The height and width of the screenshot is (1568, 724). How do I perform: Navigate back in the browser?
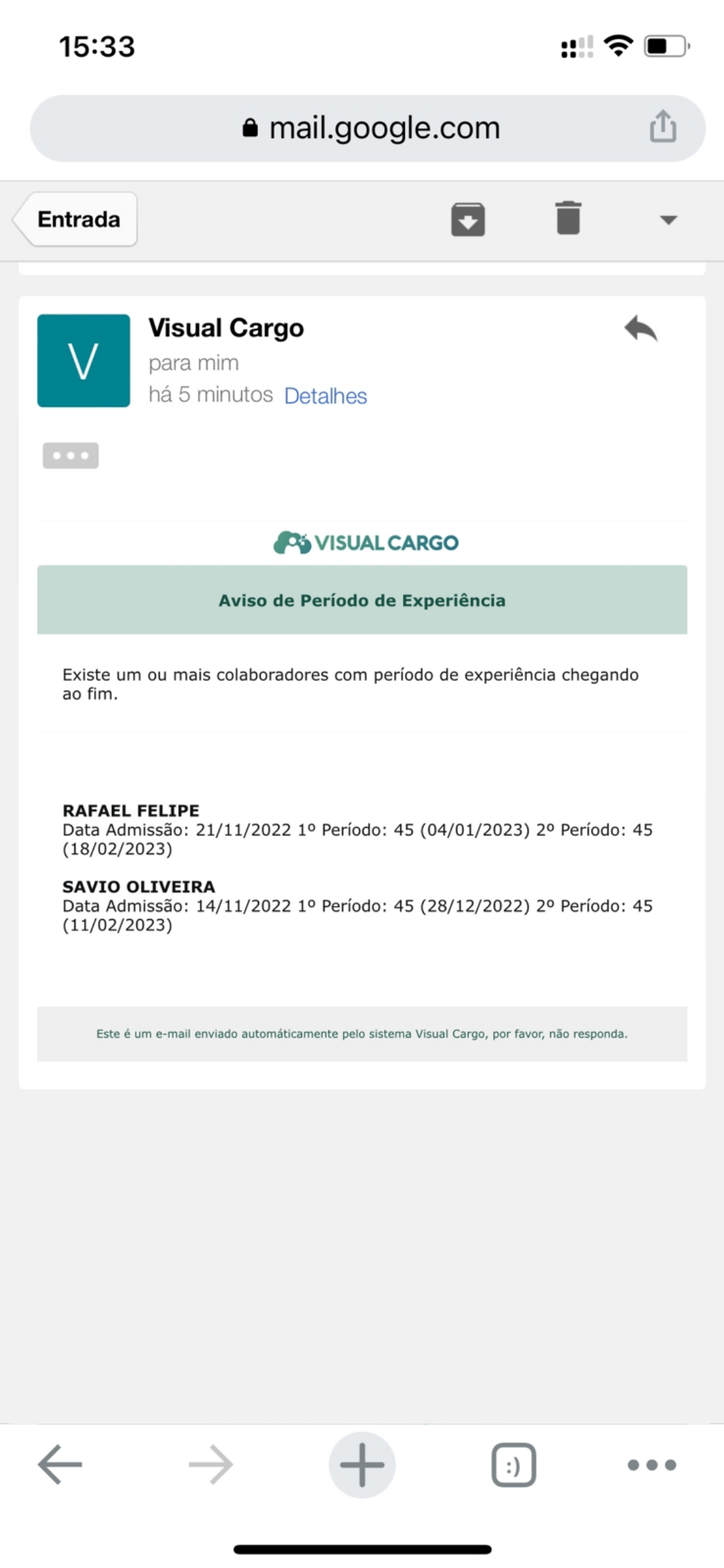pos(60,1464)
